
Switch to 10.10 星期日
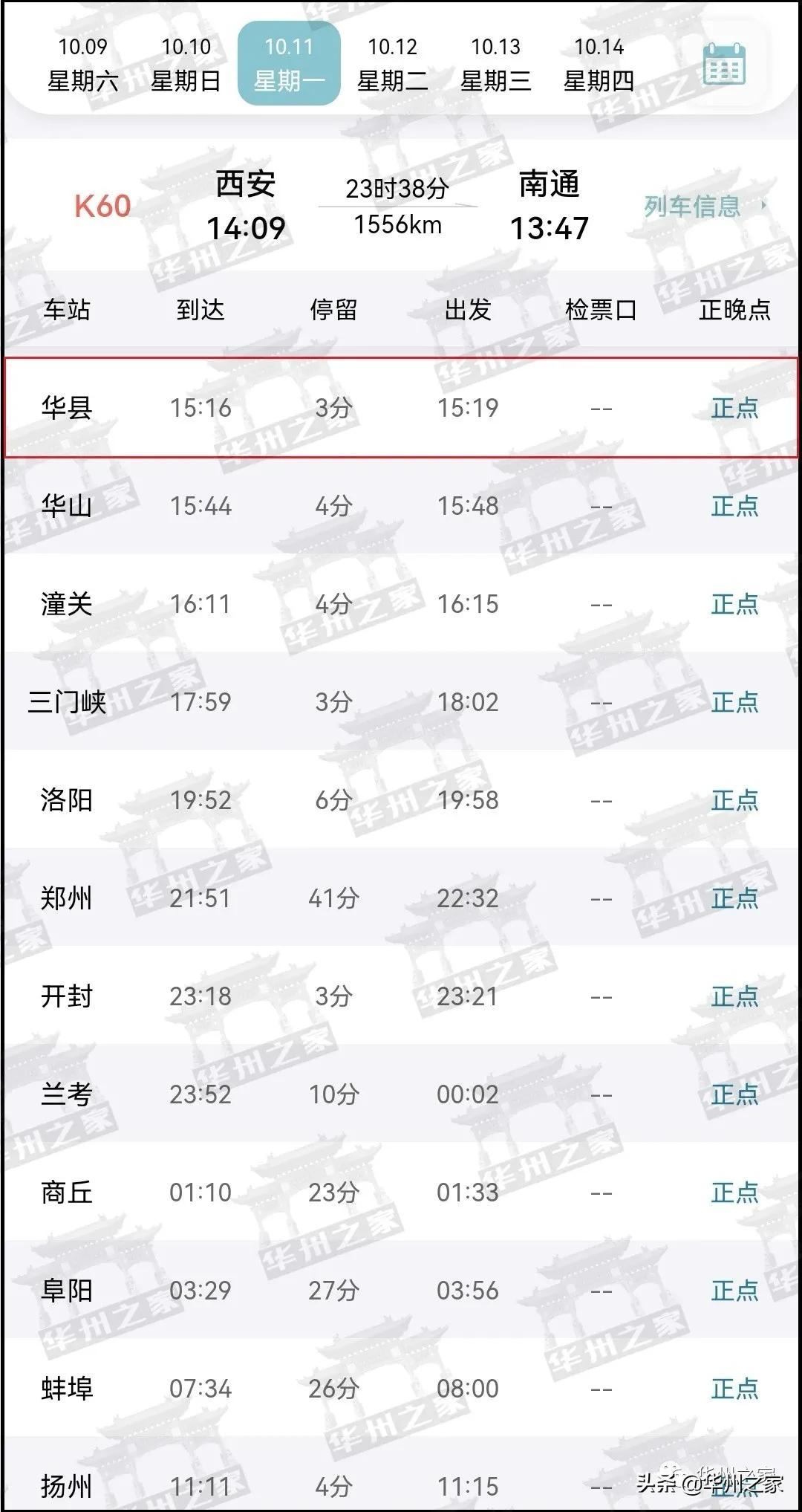186,64
